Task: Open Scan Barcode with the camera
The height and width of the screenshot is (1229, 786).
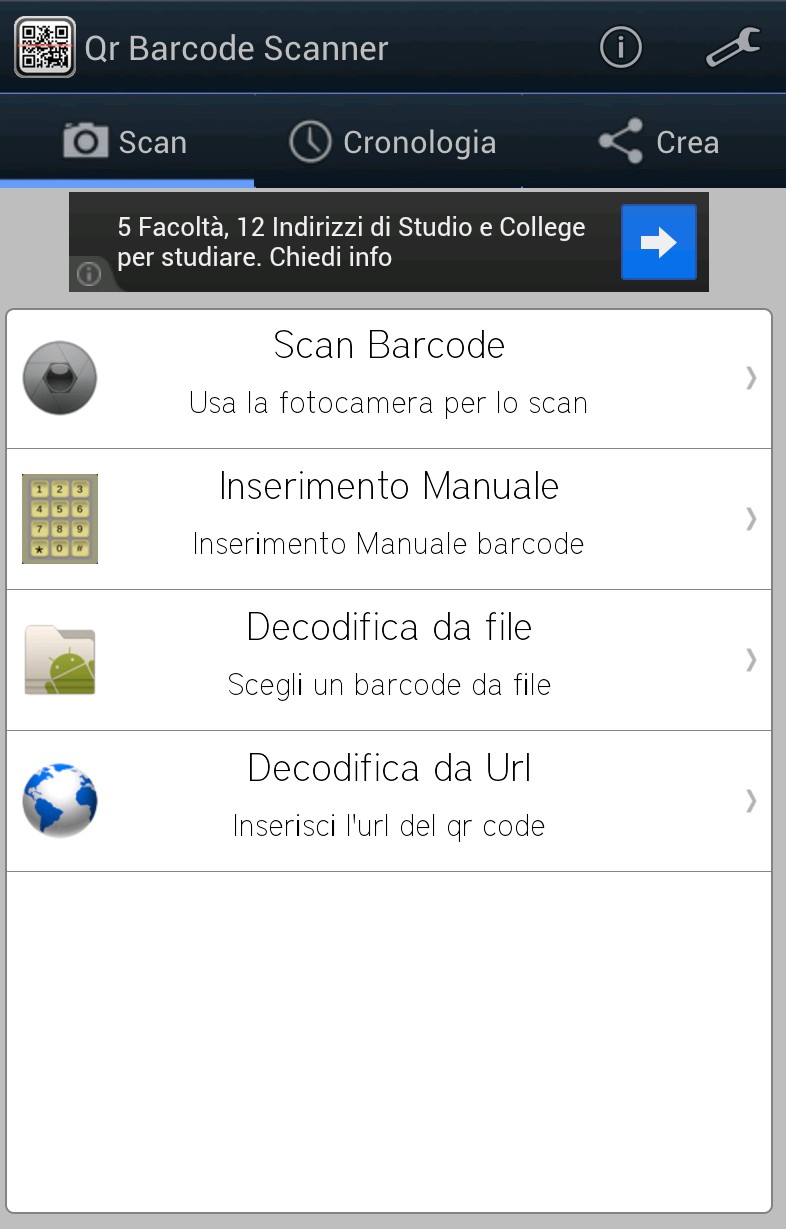Action: (x=389, y=378)
